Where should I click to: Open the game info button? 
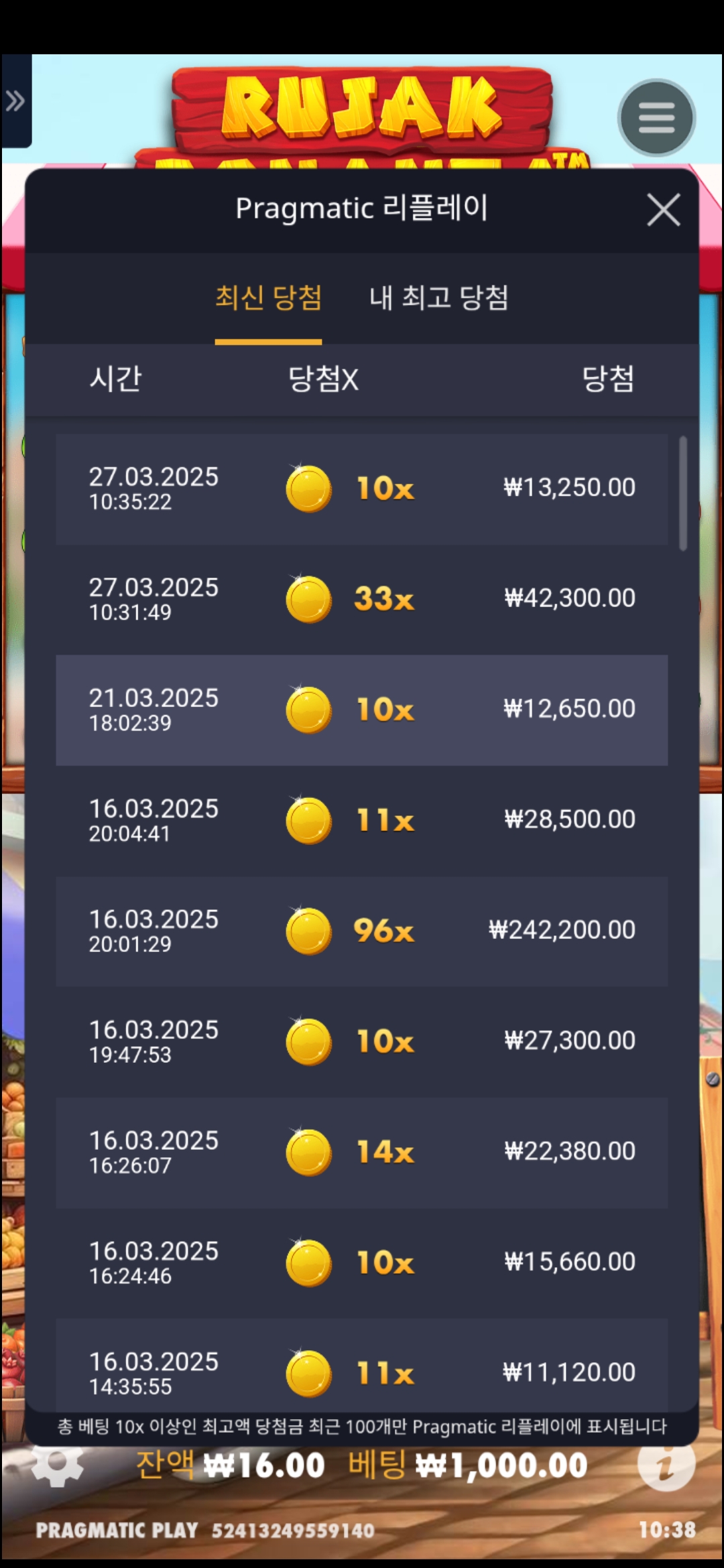tap(666, 1466)
